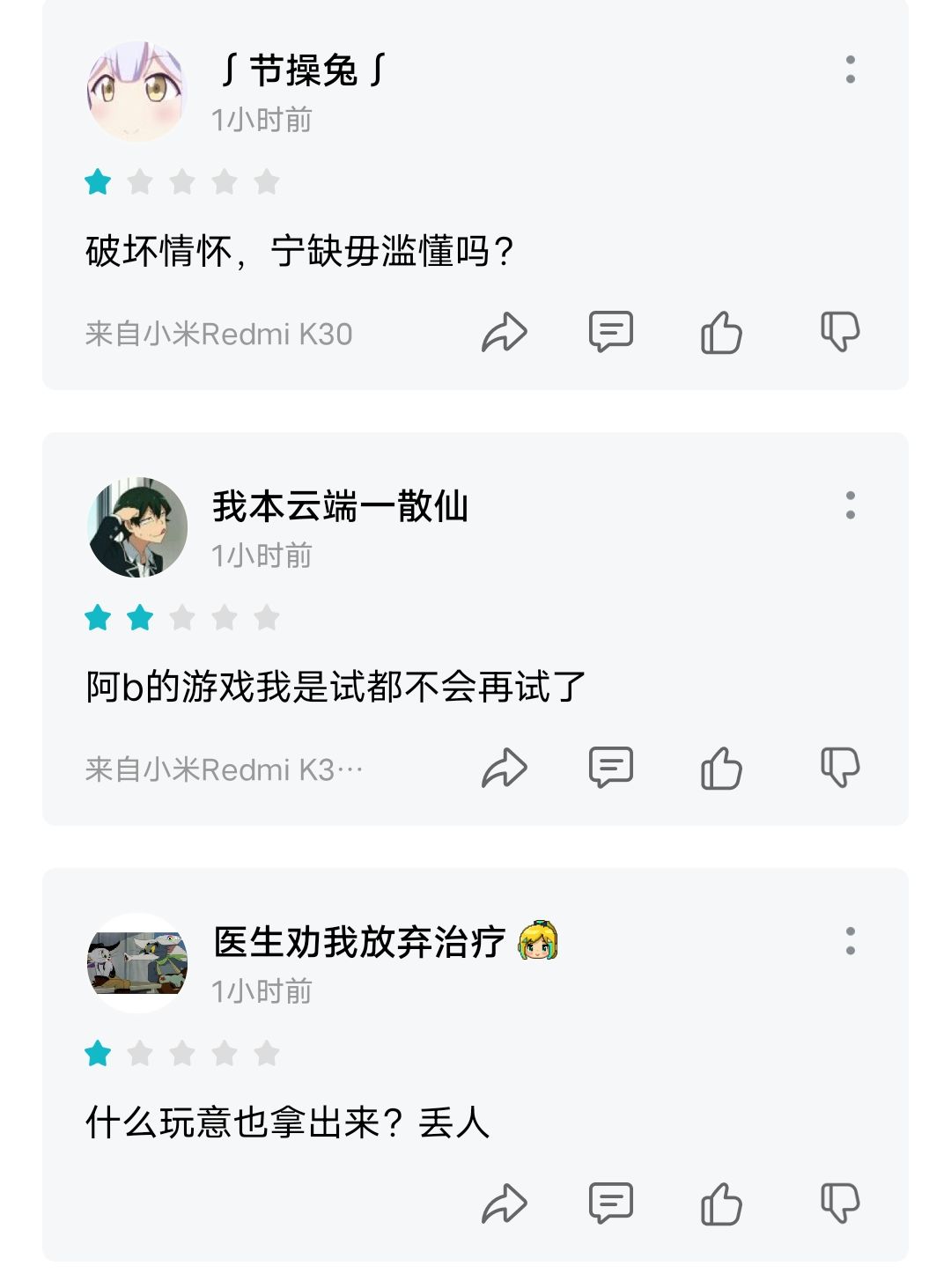951x1288 pixels.
Task: Toggle dislike on 我本云端一散仙's review
Action: coord(838,768)
